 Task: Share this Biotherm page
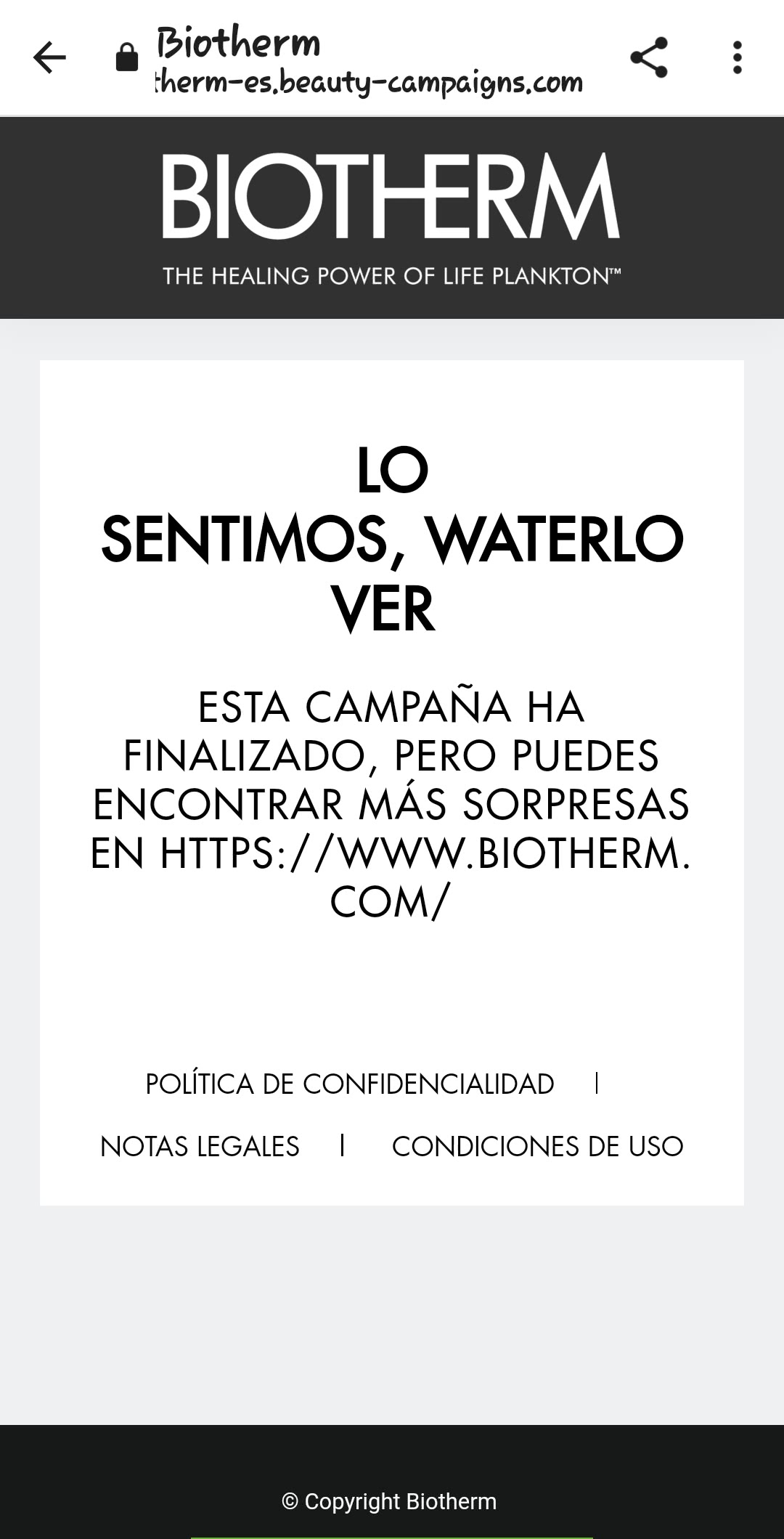[648, 58]
